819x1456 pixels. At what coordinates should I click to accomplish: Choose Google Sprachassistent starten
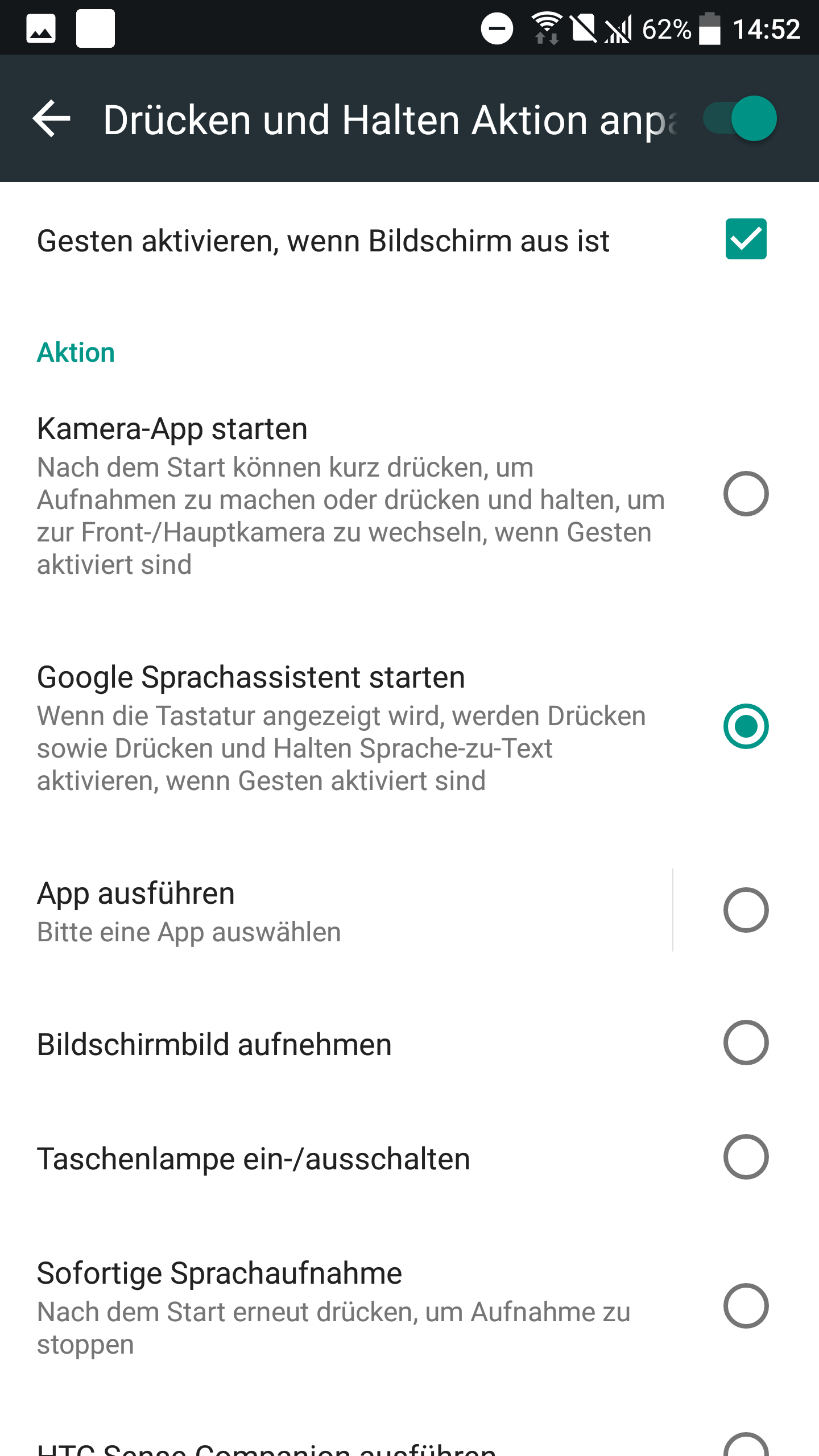pyautogui.click(x=745, y=727)
